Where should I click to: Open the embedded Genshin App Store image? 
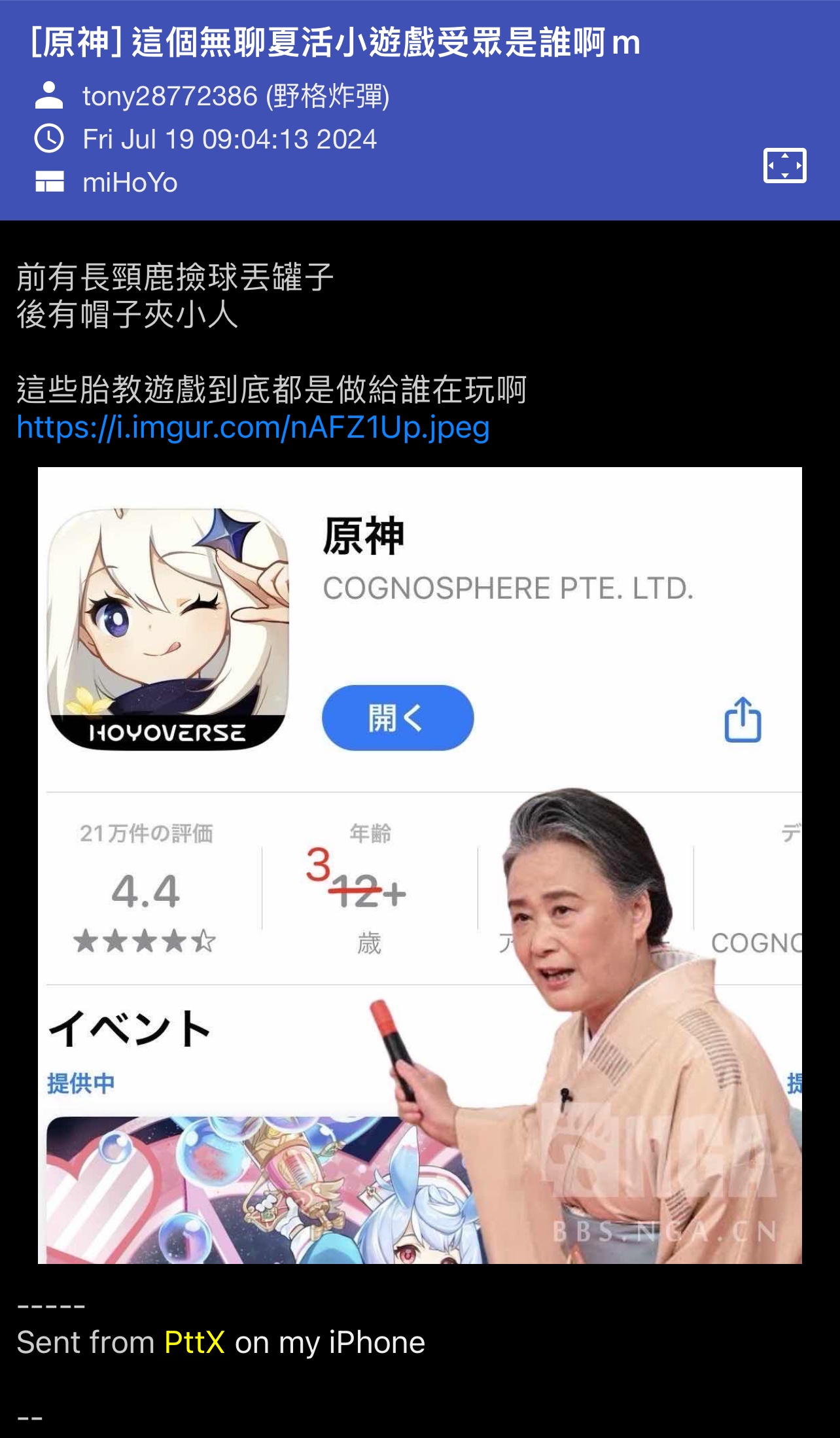(x=419, y=865)
